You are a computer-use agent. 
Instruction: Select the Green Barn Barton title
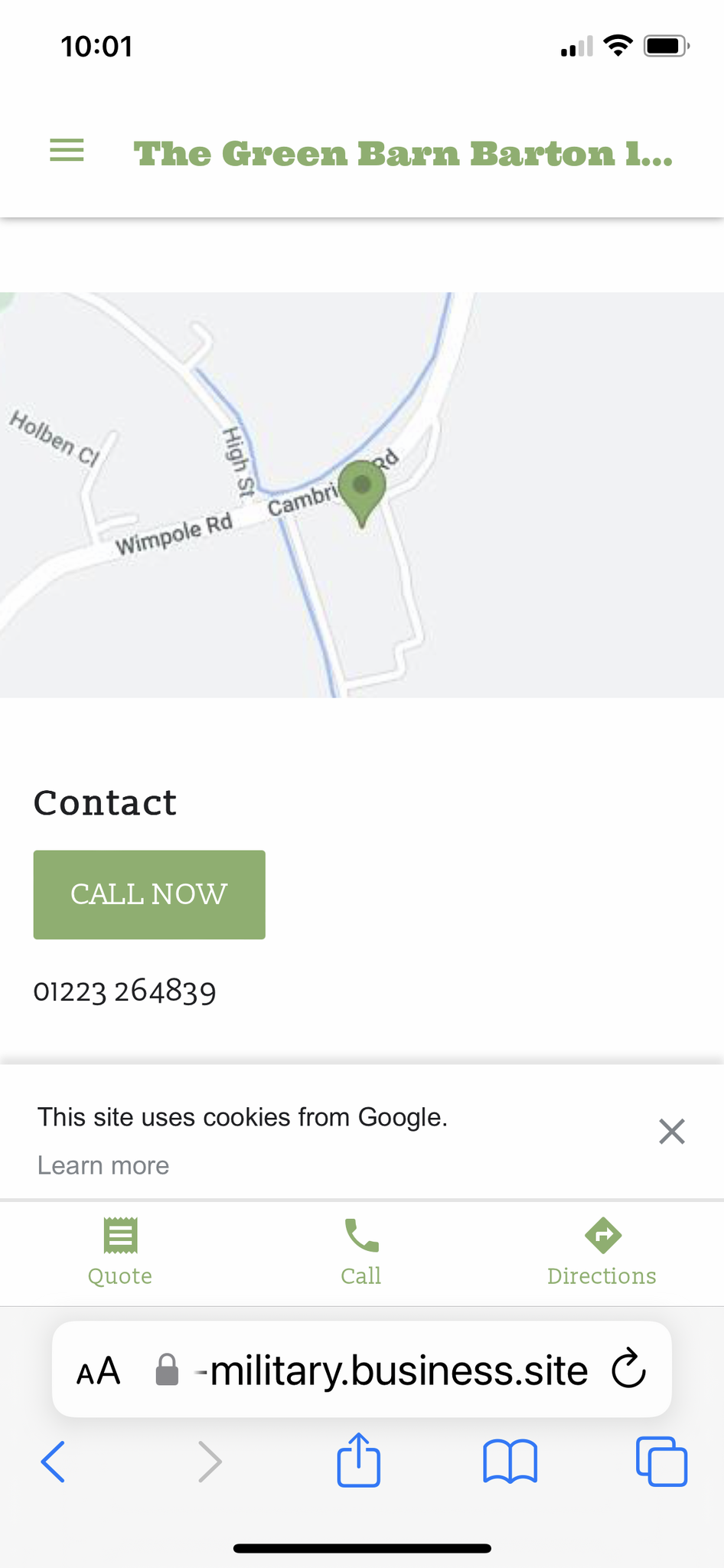(403, 153)
